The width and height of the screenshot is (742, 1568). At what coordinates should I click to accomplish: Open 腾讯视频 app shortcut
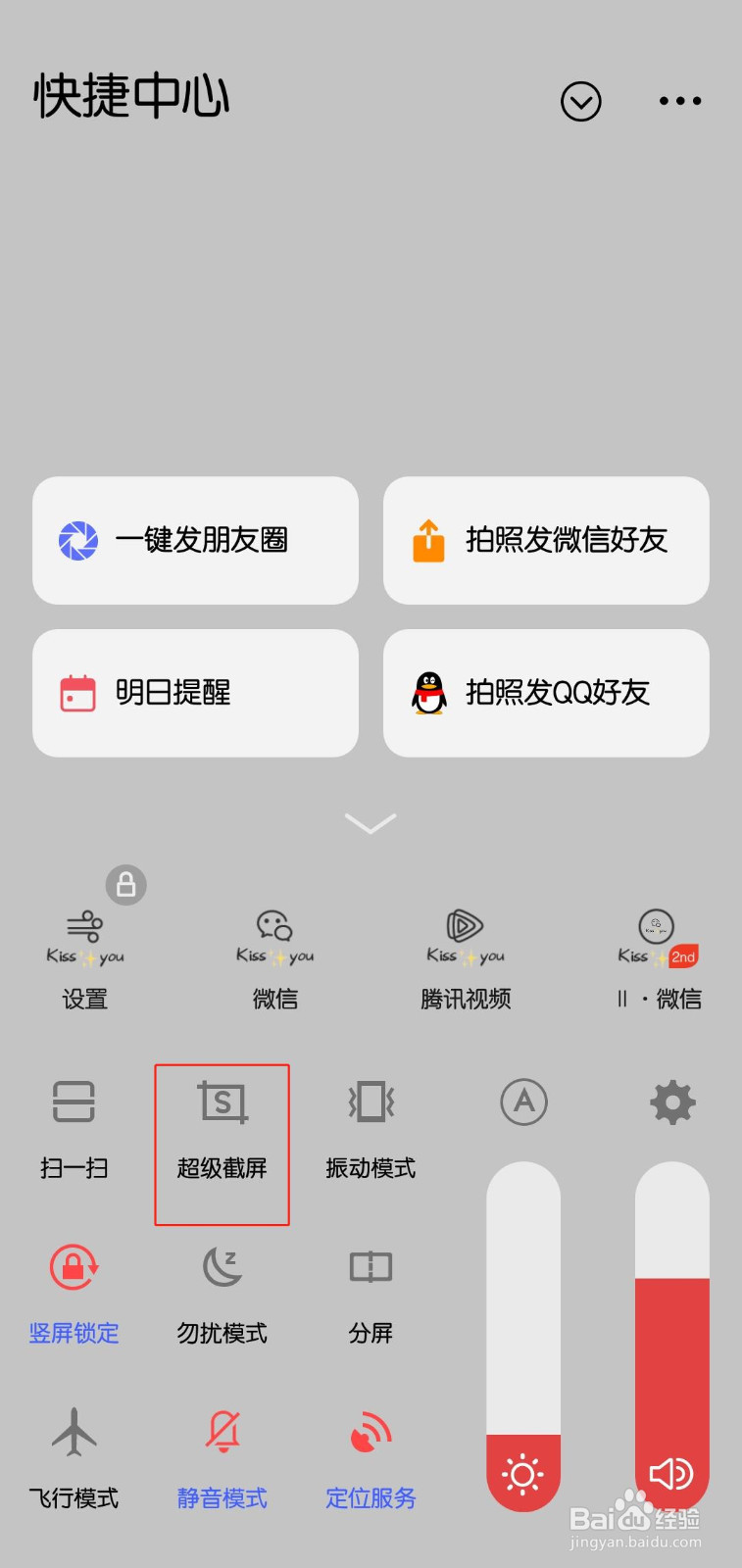(x=464, y=955)
